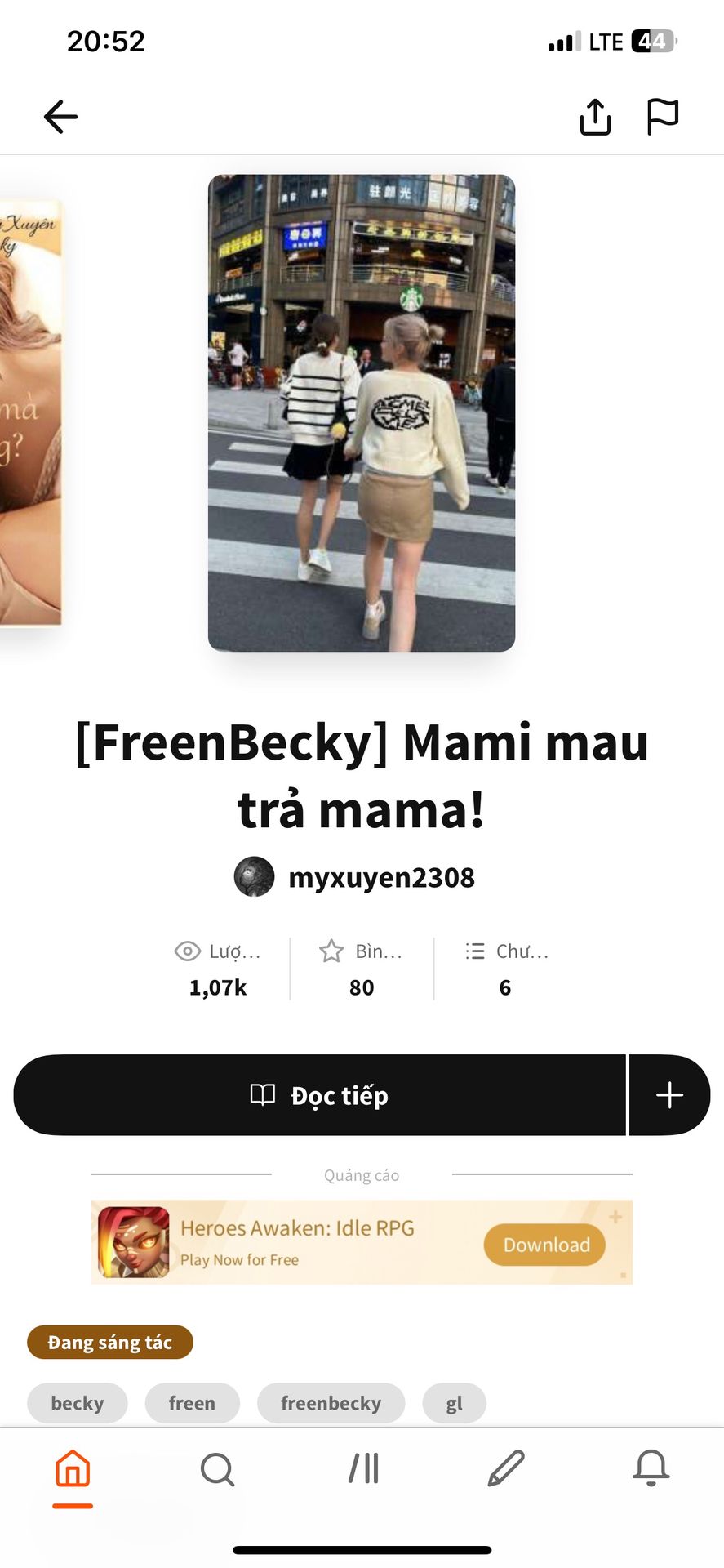Download Heroes Awaken: Idle RPG ad
Image resolution: width=724 pixels, height=1568 pixels.
click(x=545, y=1245)
